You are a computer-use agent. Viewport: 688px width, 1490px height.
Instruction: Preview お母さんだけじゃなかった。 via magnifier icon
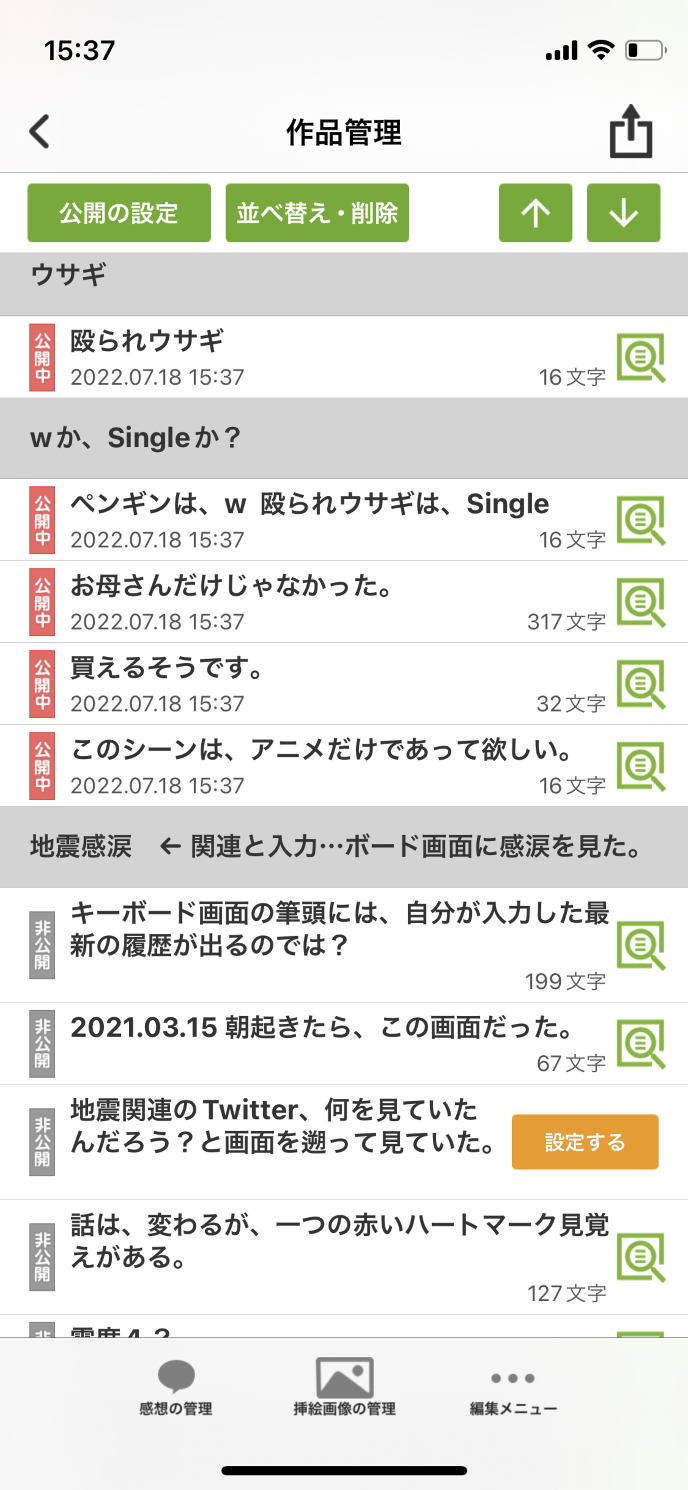coord(640,602)
